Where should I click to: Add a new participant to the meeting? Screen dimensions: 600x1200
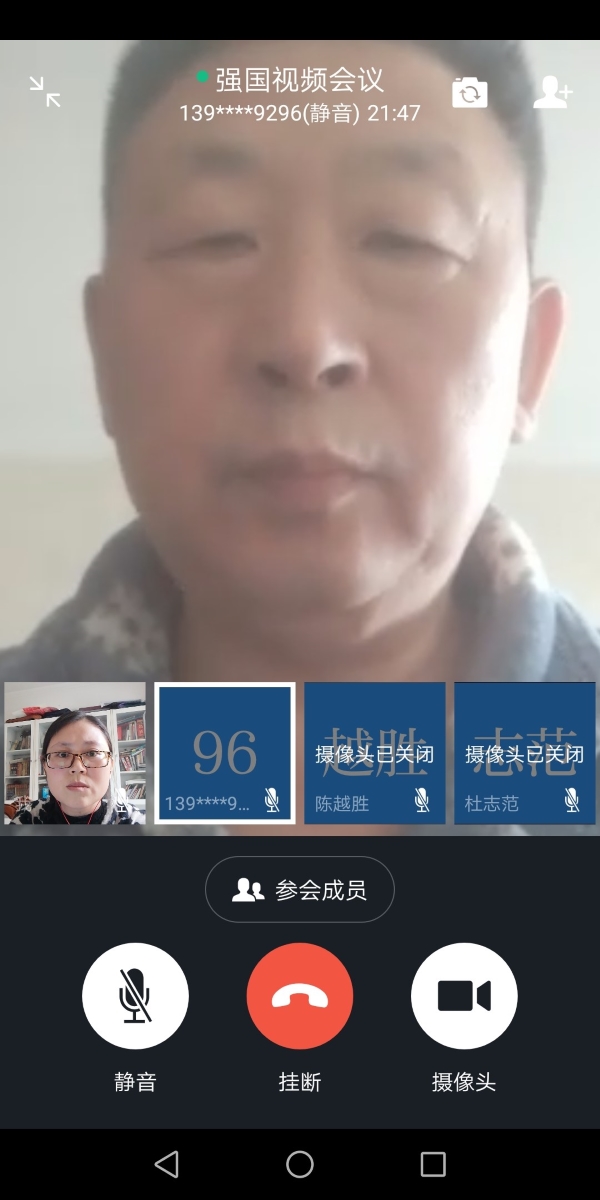[x=552, y=92]
